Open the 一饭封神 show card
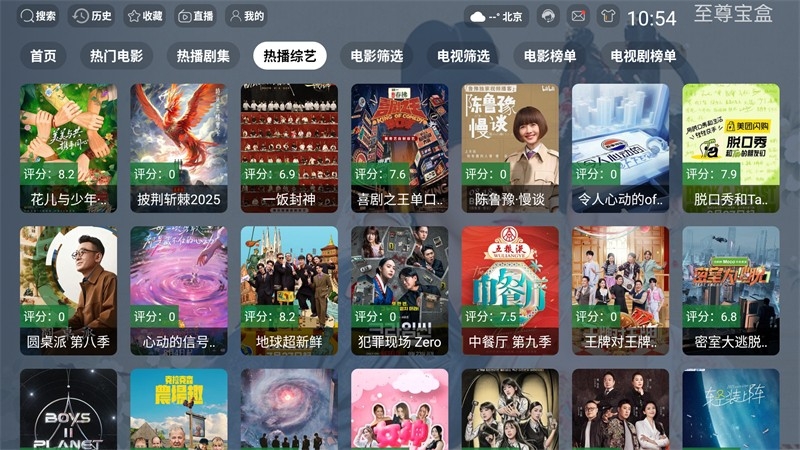800x450 pixels. coord(289,147)
